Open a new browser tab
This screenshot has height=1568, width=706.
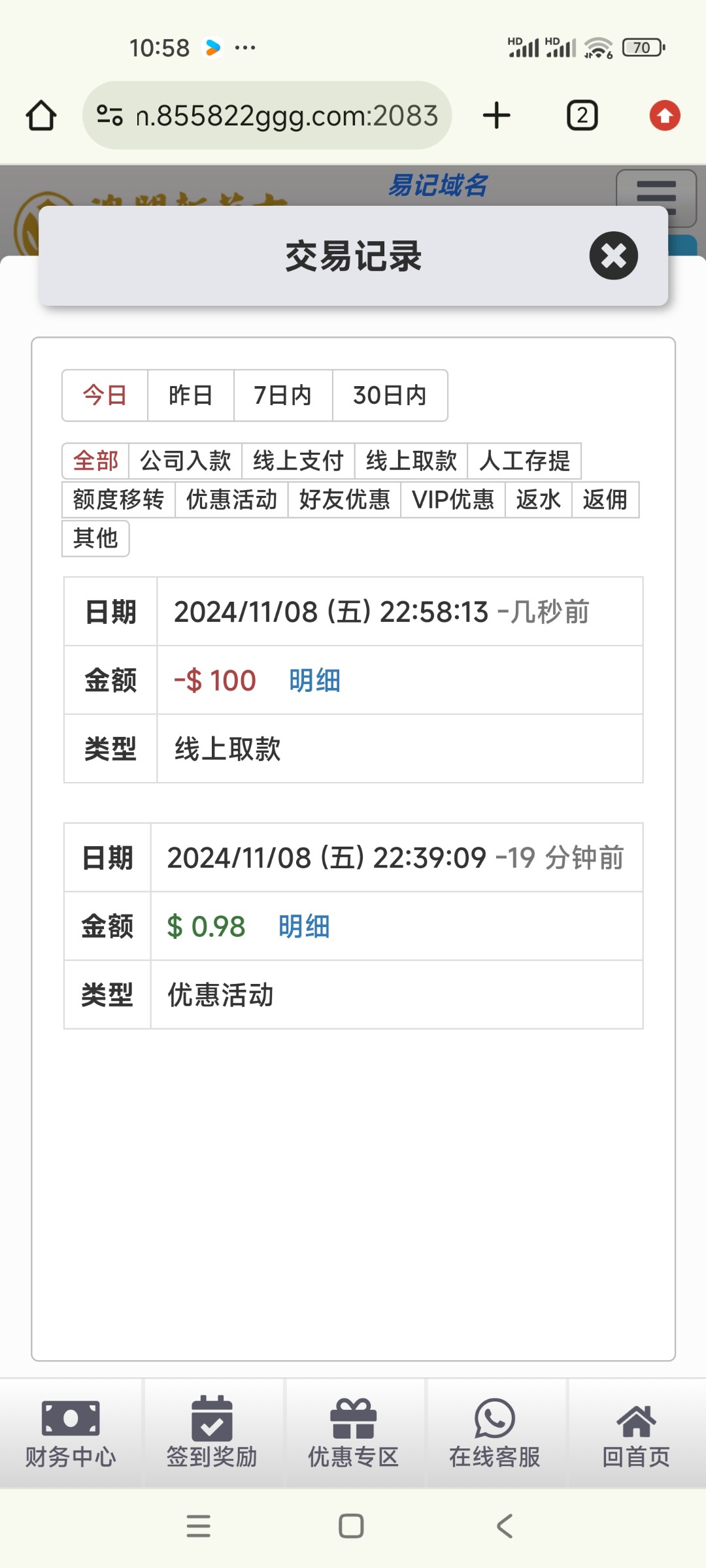pyautogui.click(x=497, y=116)
